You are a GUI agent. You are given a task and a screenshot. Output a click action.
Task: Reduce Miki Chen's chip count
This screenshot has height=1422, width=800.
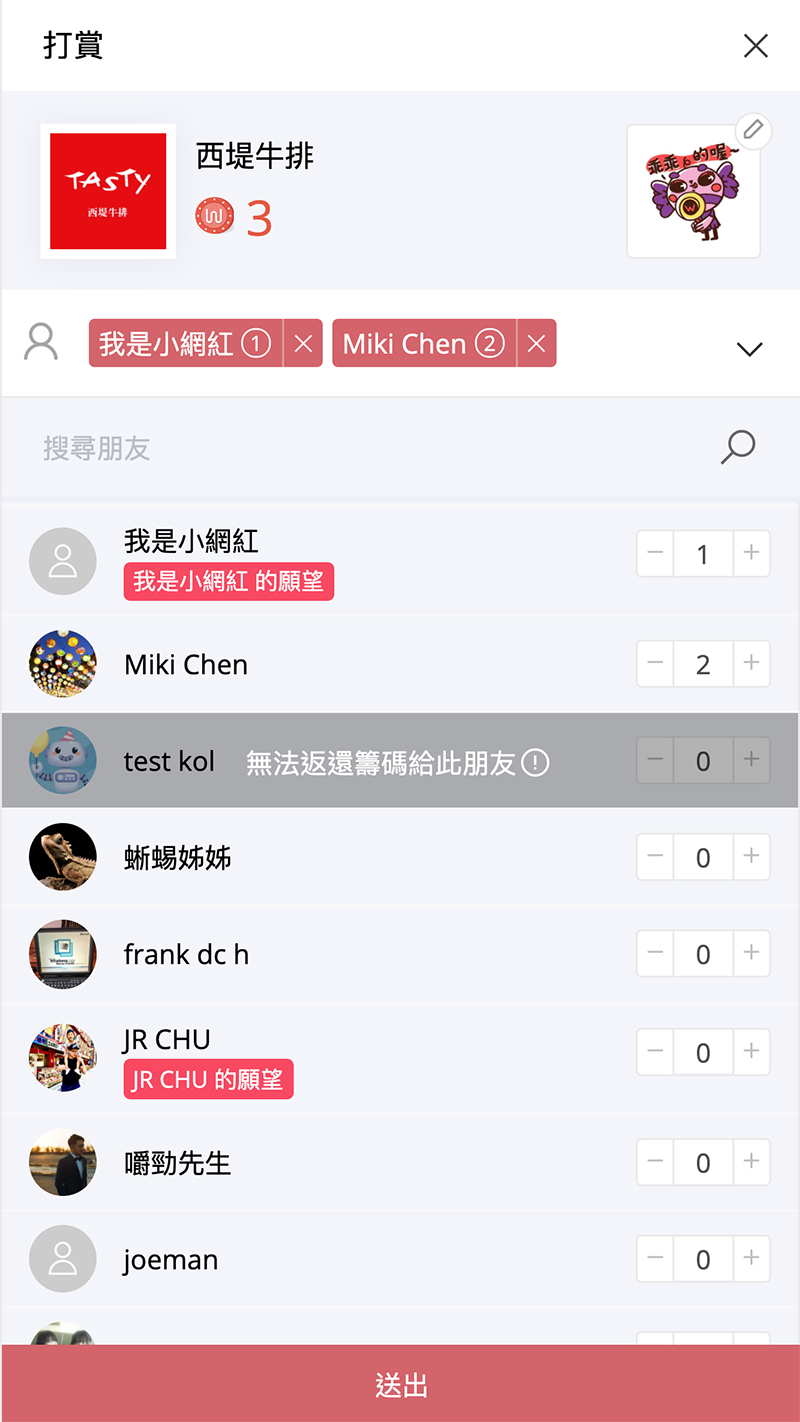pyautogui.click(x=656, y=664)
